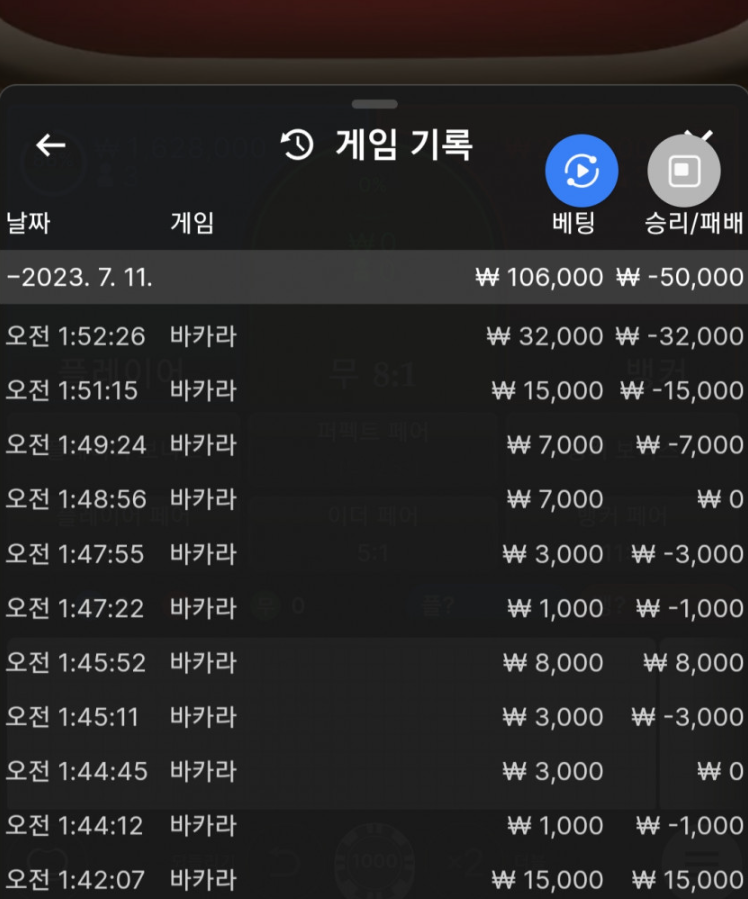View the 오전 1:47:22 game entry
The image size is (748, 899).
pos(374,608)
